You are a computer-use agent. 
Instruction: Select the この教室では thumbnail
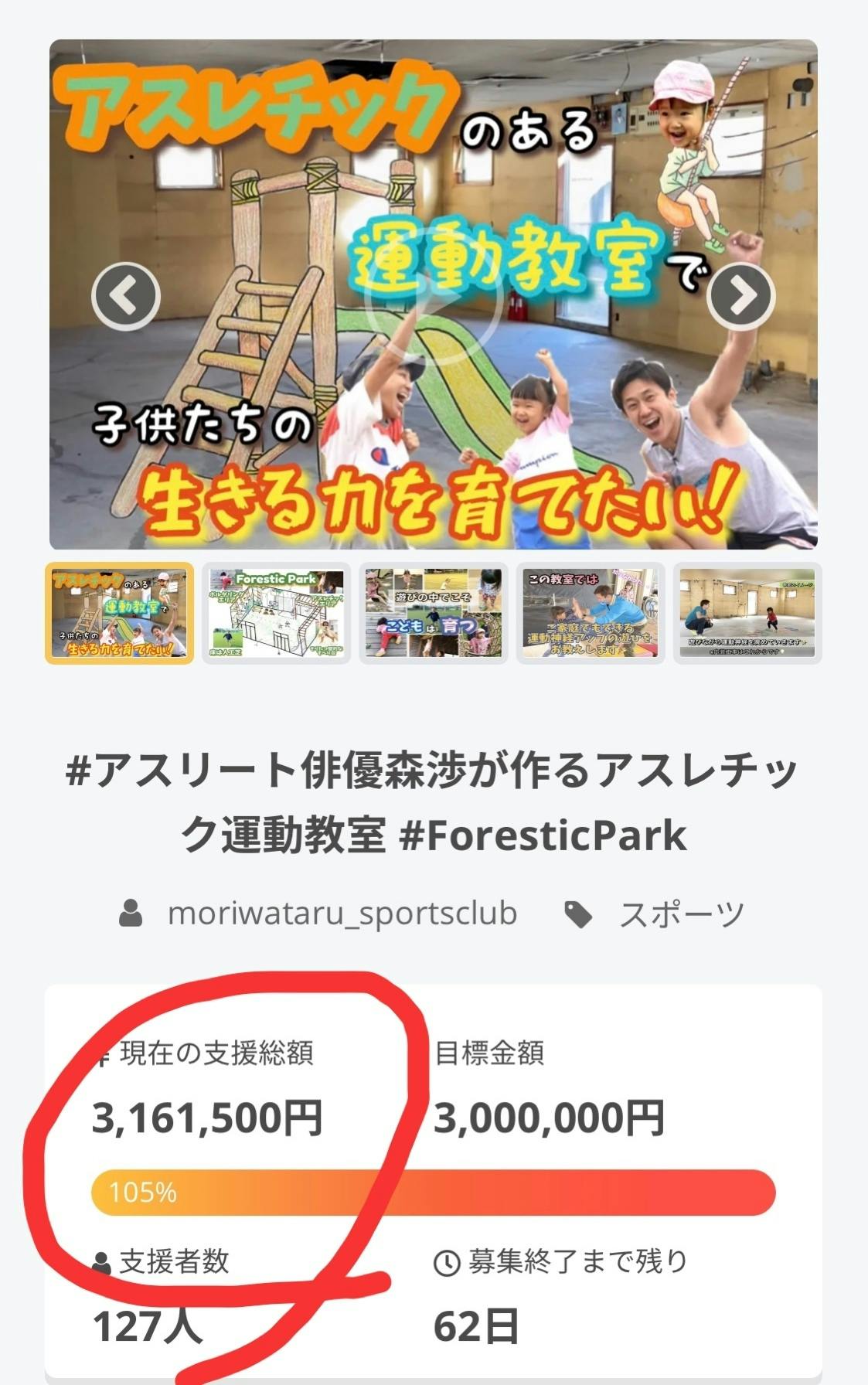click(x=590, y=613)
